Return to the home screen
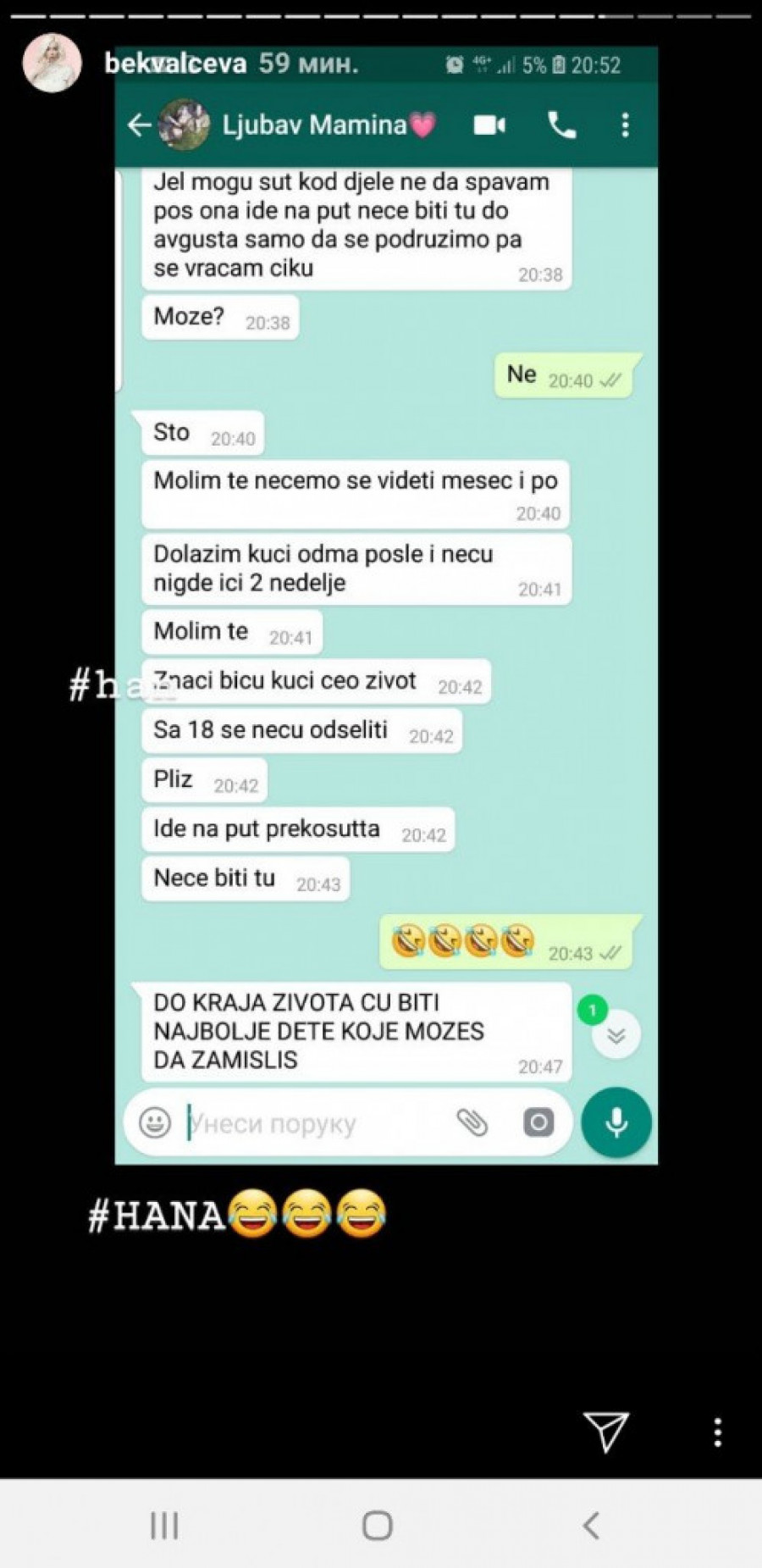This screenshot has width=762, height=1568. point(378,1526)
